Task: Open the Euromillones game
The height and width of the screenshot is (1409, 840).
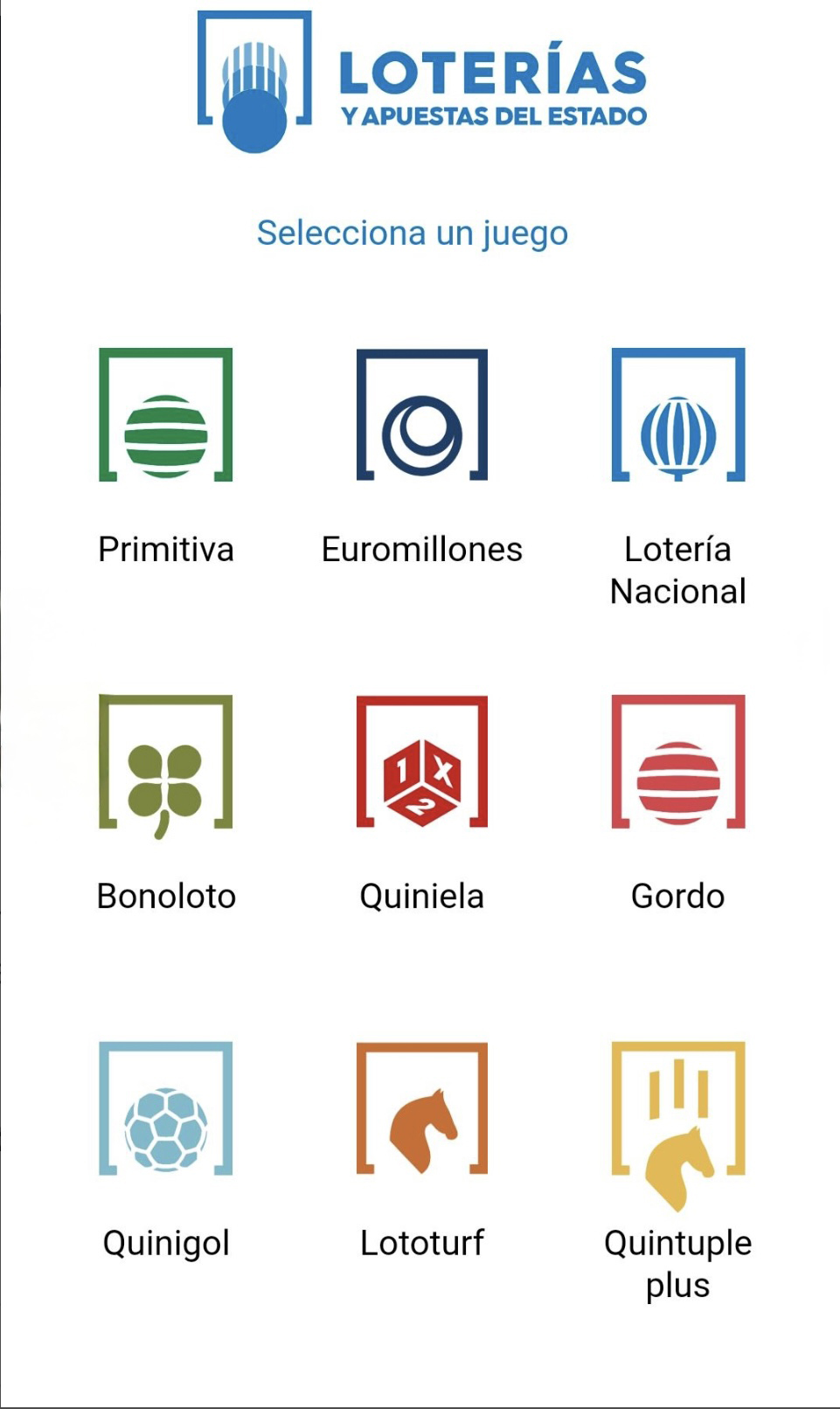Action: coord(422,416)
